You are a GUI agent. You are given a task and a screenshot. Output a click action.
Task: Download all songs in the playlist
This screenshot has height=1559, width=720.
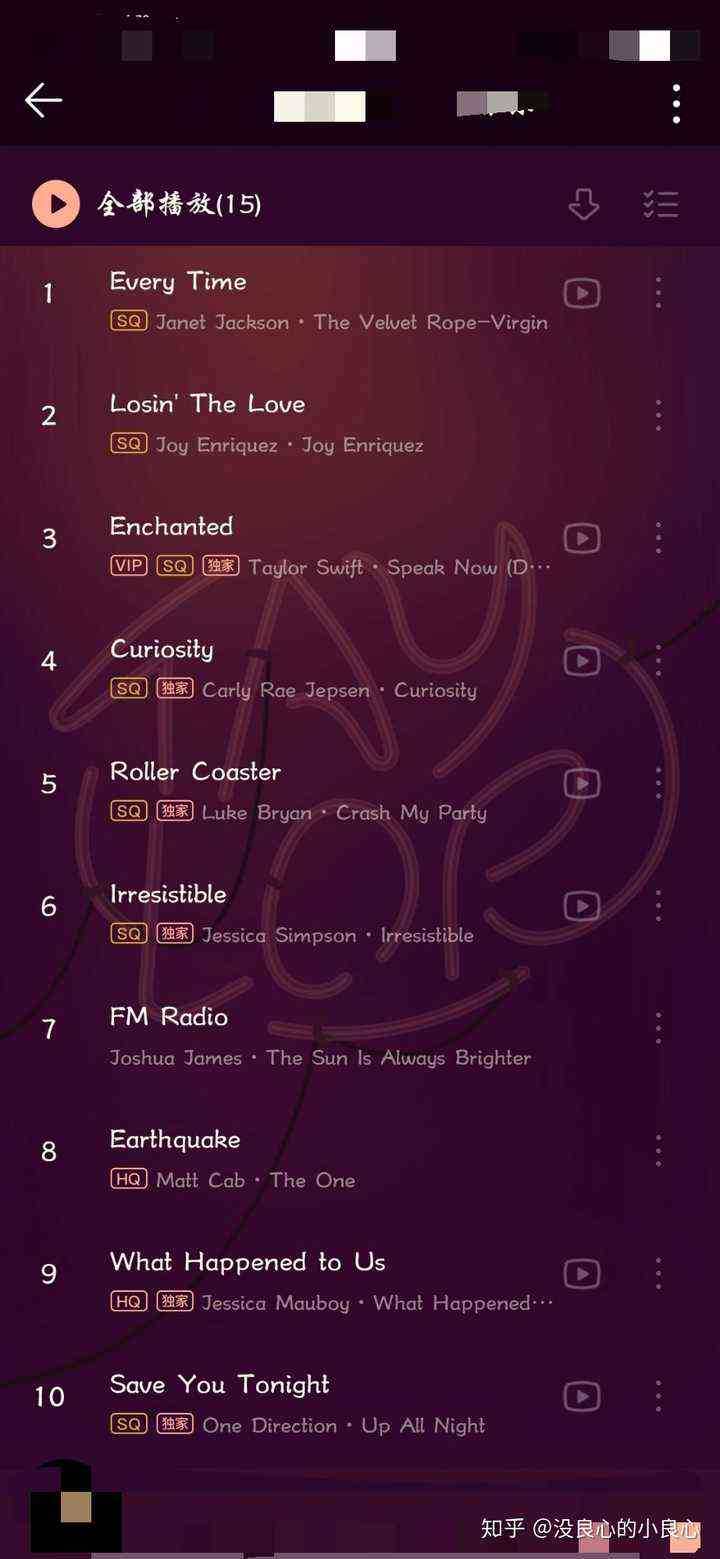tap(583, 204)
